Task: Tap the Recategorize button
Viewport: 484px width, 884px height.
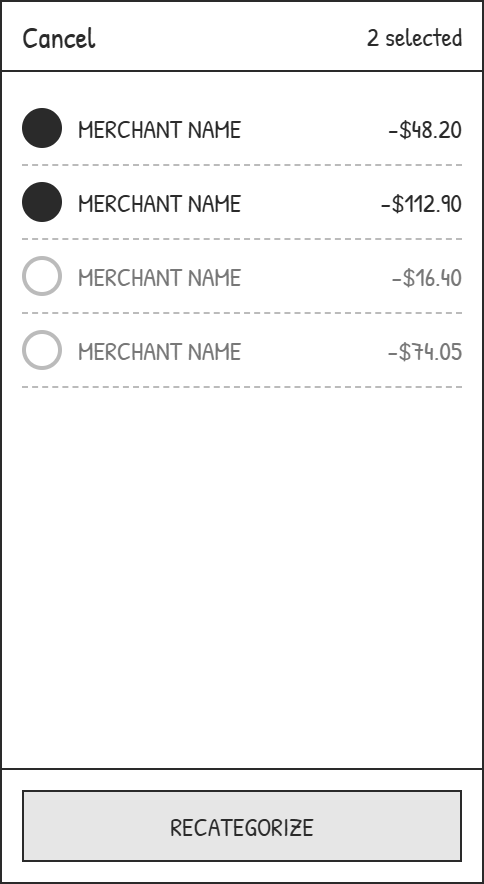Action: tap(242, 826)
